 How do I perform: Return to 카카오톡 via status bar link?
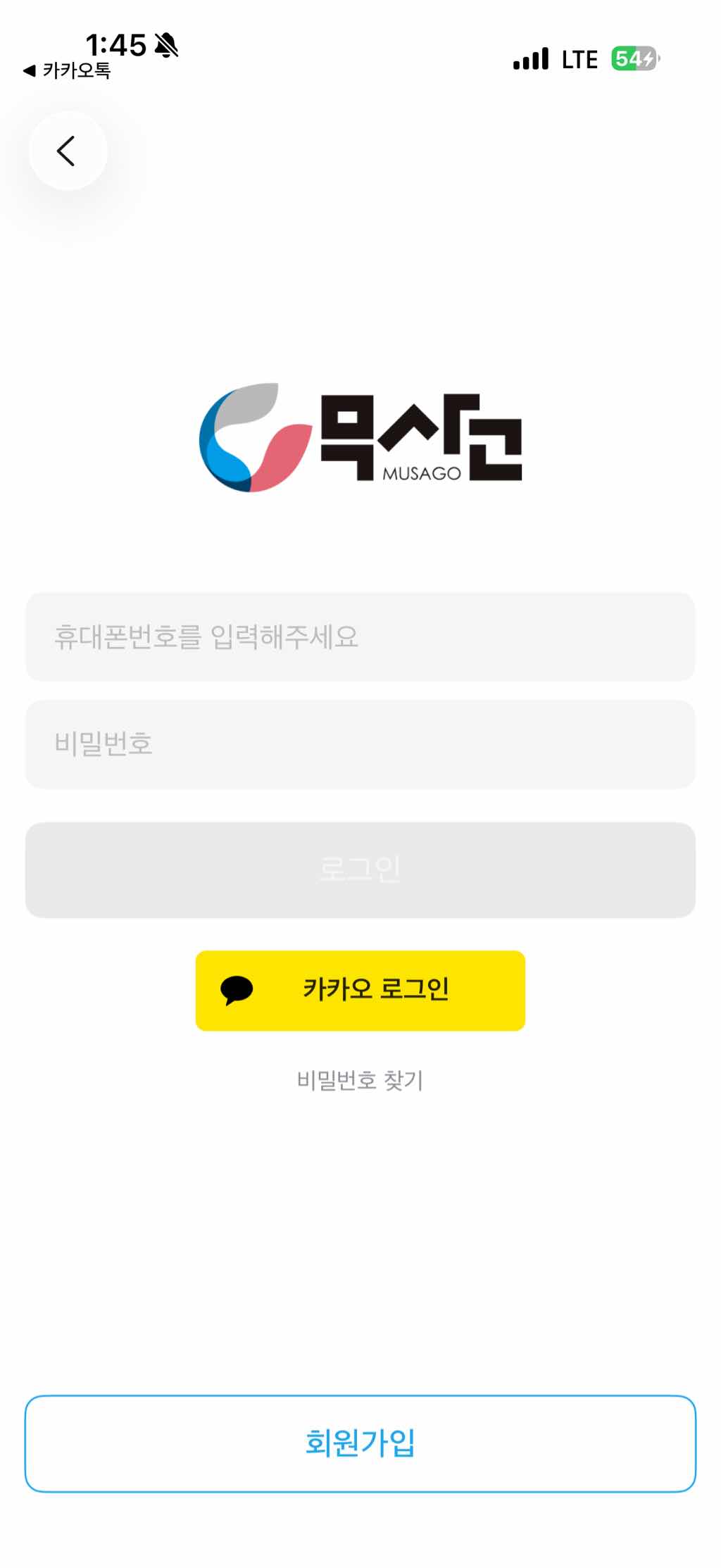click(68, 70)
